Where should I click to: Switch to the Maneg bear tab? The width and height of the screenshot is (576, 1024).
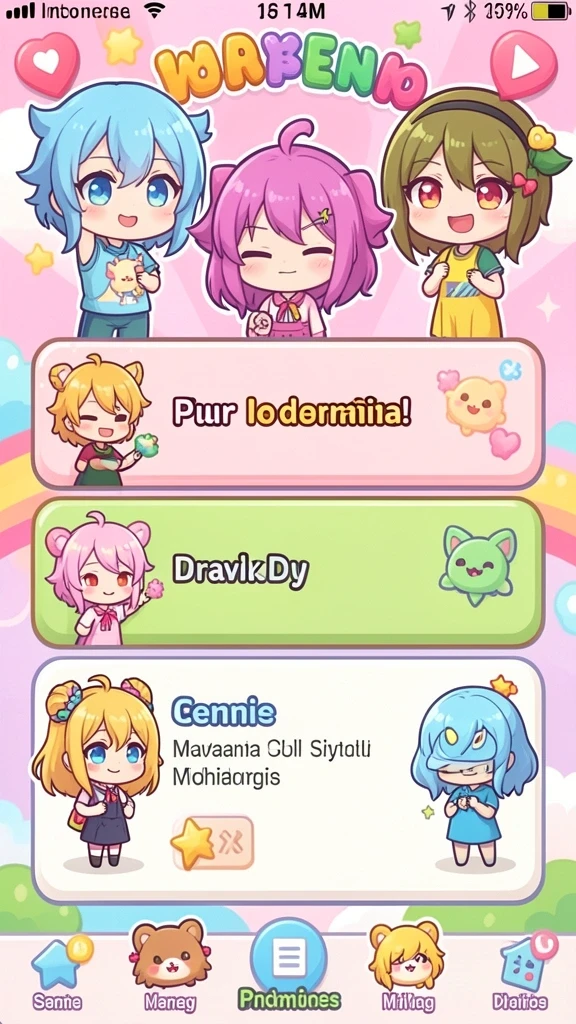pos(171,968)
